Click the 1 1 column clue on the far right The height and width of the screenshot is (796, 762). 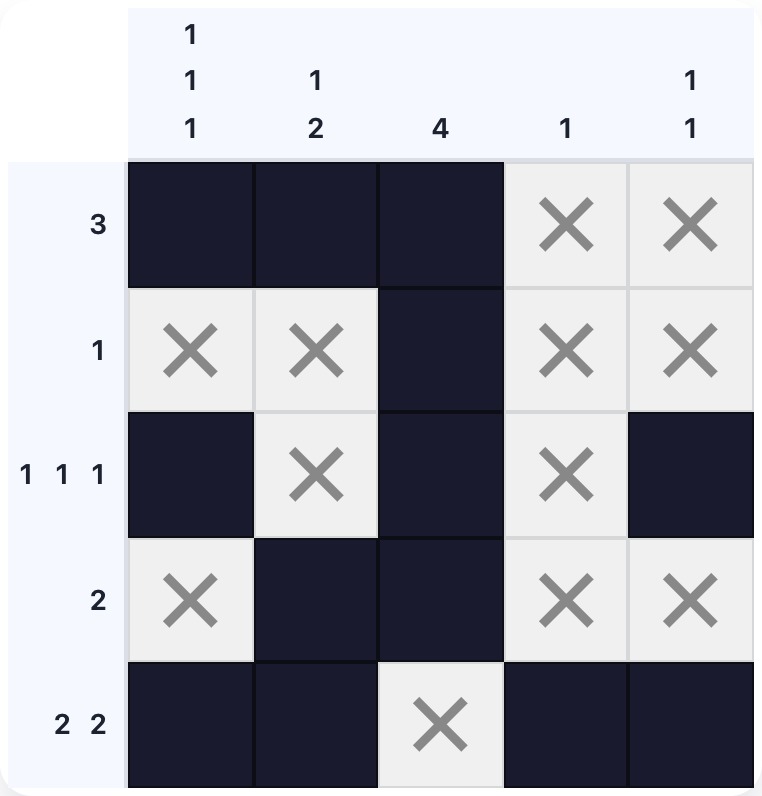pyautogui.click(x=690, y=103)
